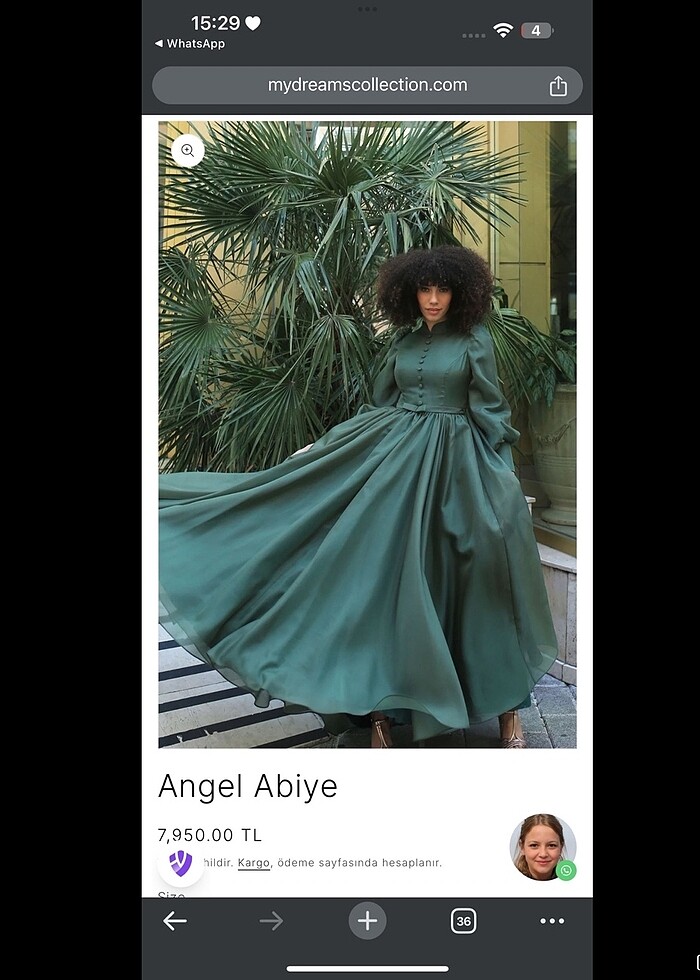This screenshot has width=700, height=980.
Task: Open the Kargo shipping policy link
Action: coord(254,862)
